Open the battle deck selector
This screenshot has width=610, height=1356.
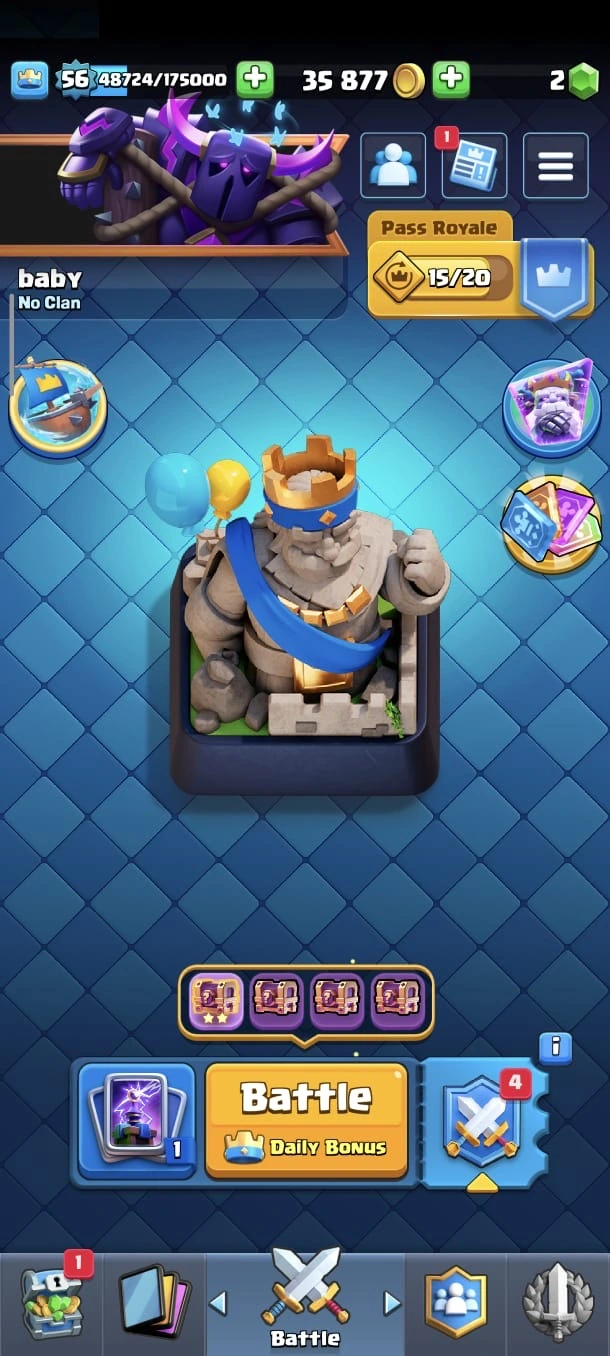pos(137,1120)
